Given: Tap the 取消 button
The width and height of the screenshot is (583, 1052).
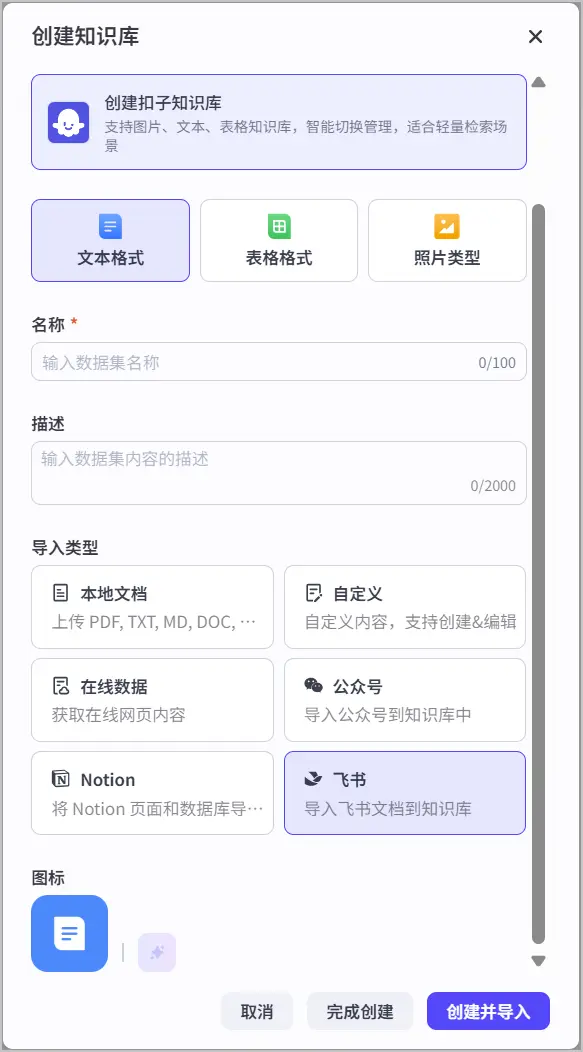Looking at the screenshot, I should 257,1011.
